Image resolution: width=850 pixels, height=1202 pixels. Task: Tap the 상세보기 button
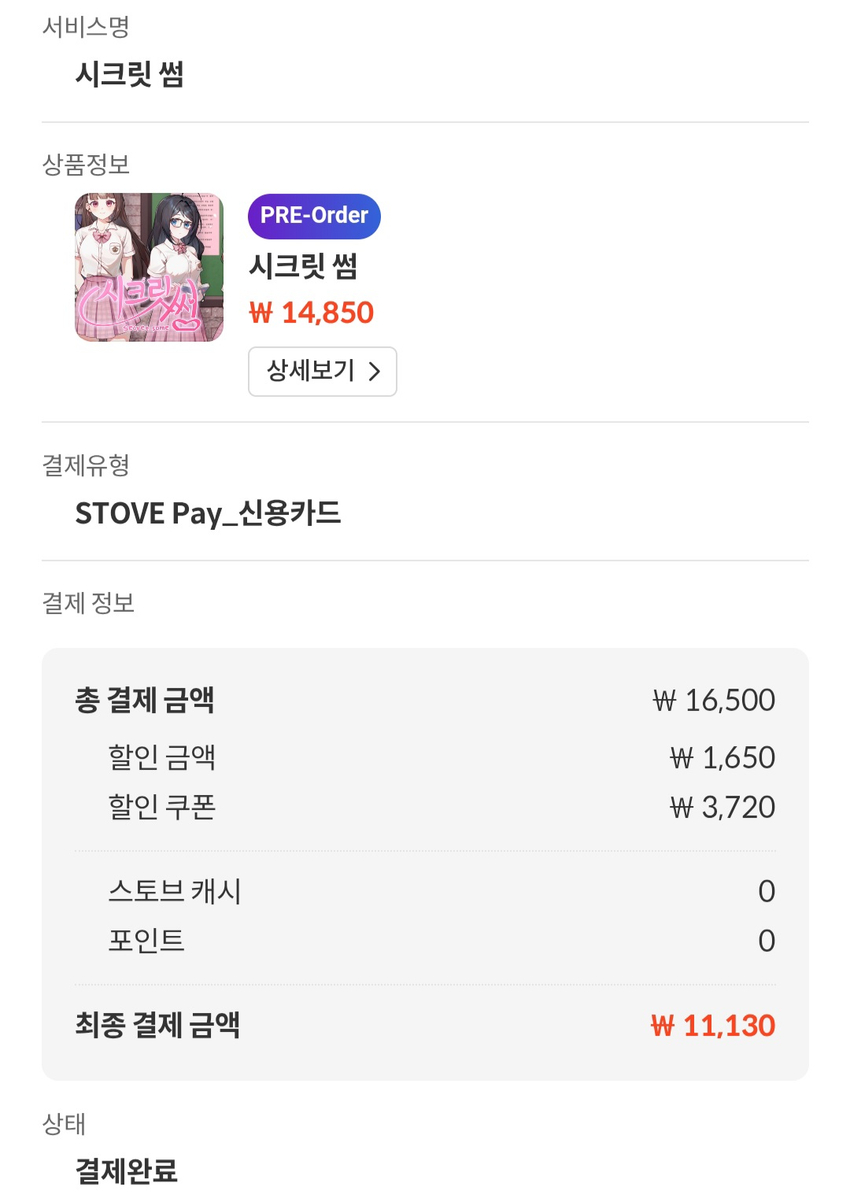pyautogui.click(x=322, y=372)
